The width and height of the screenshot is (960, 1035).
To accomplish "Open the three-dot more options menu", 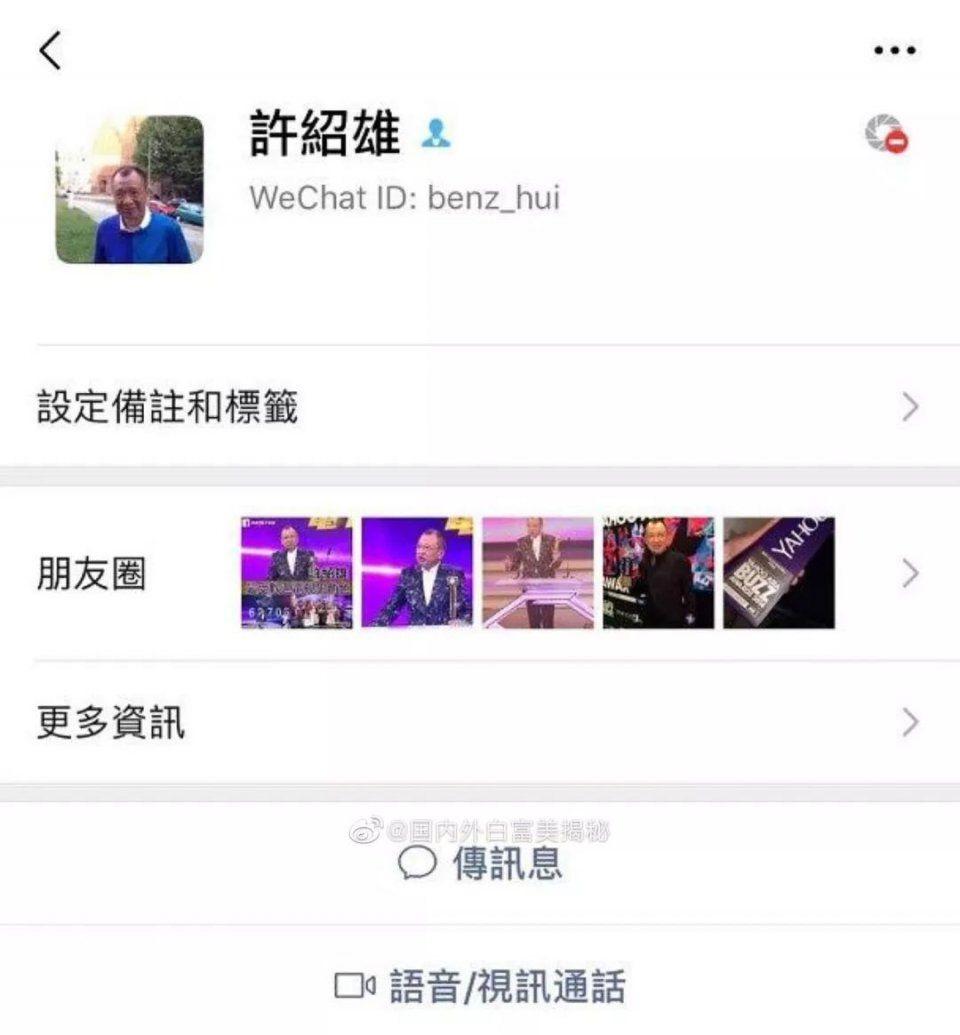I will (x=893, y=47).
